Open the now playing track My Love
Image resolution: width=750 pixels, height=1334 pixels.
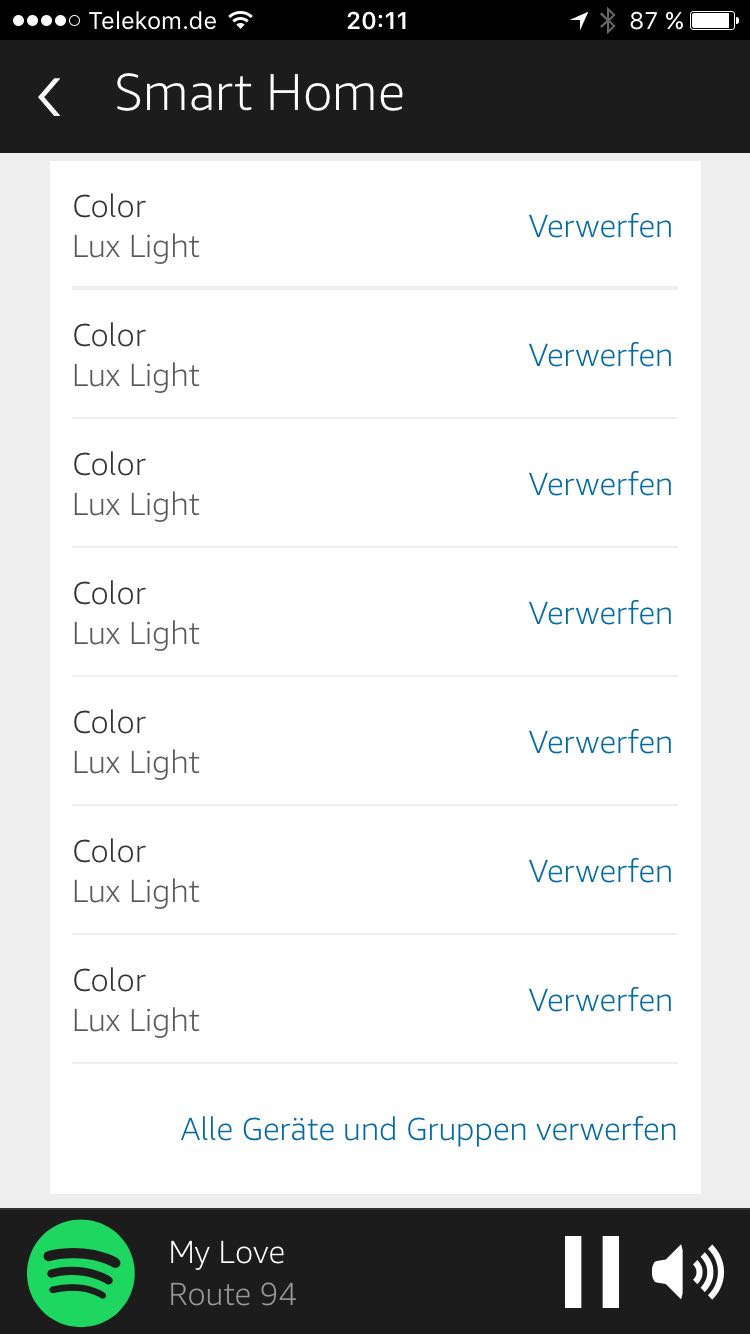232,1272
